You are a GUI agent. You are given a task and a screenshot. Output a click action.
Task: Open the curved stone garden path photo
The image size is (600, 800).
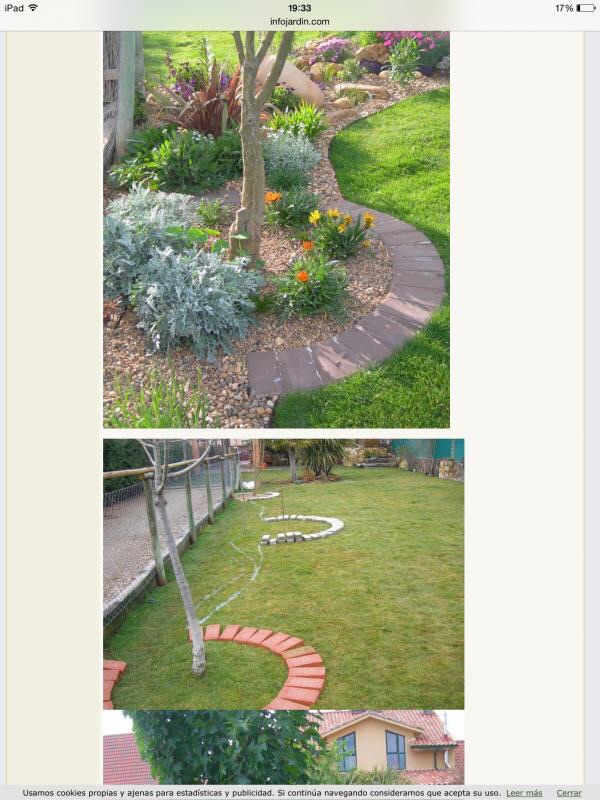(x=276, y=229)
